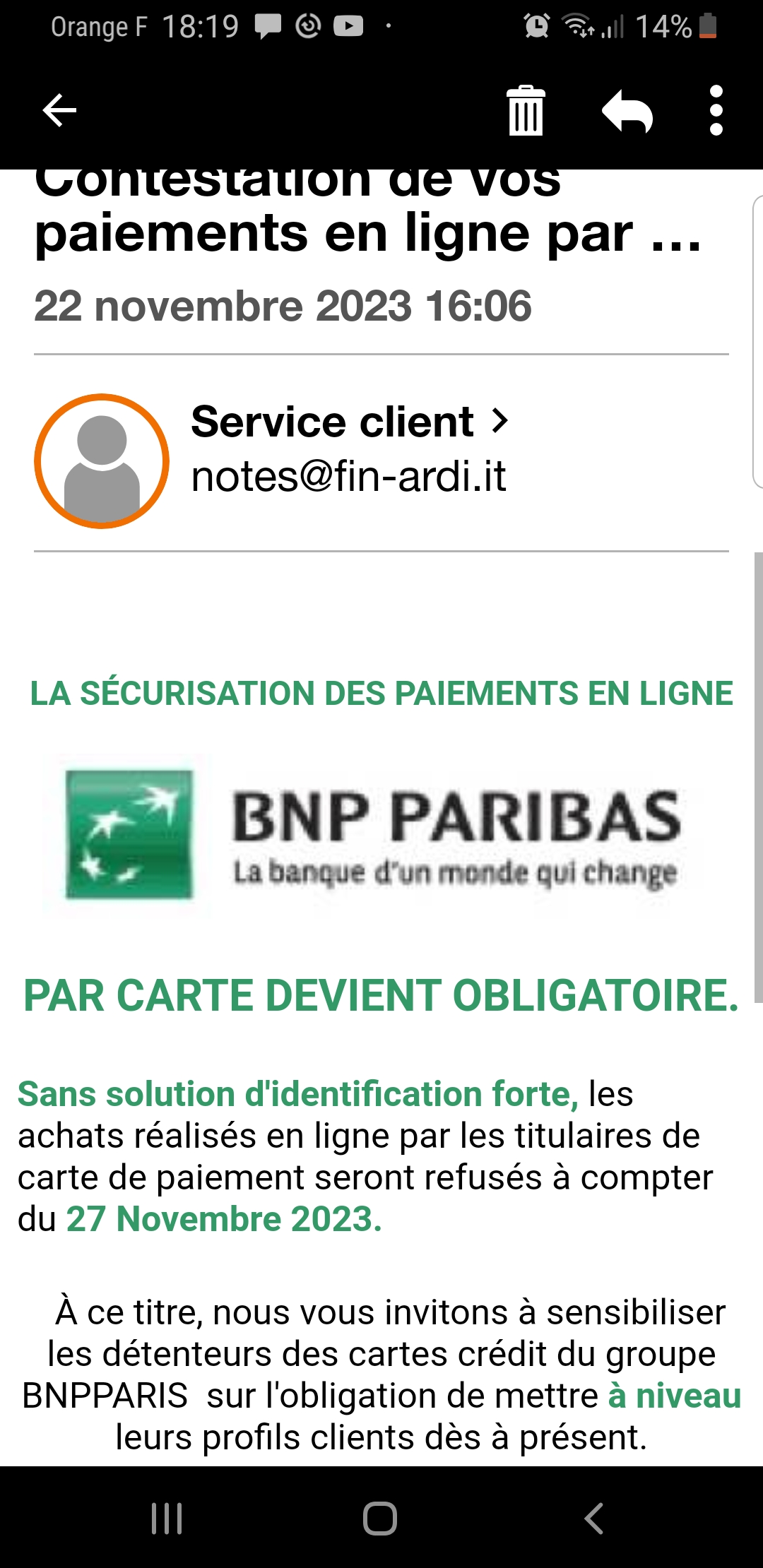Image resolution: width=763 pixels, height=1568 pixels.
Task: Go to the home screen
Action: (x=380, y=1518)
